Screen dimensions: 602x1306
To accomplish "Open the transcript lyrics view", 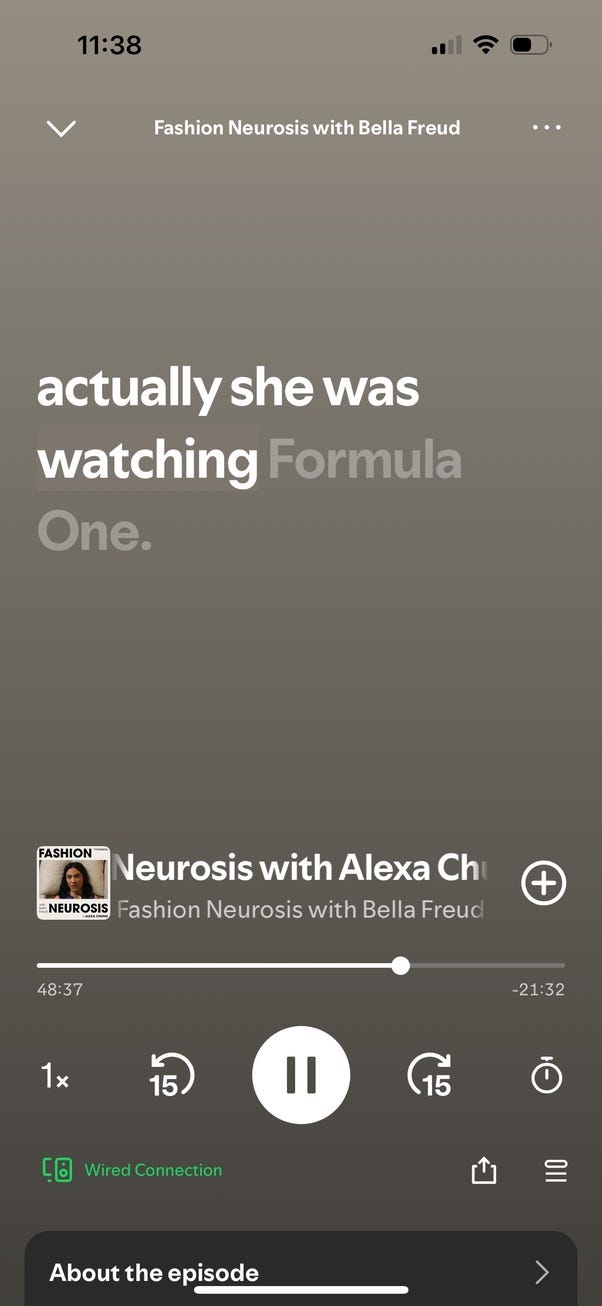I will pyautogui.click(x=250, y=460).
